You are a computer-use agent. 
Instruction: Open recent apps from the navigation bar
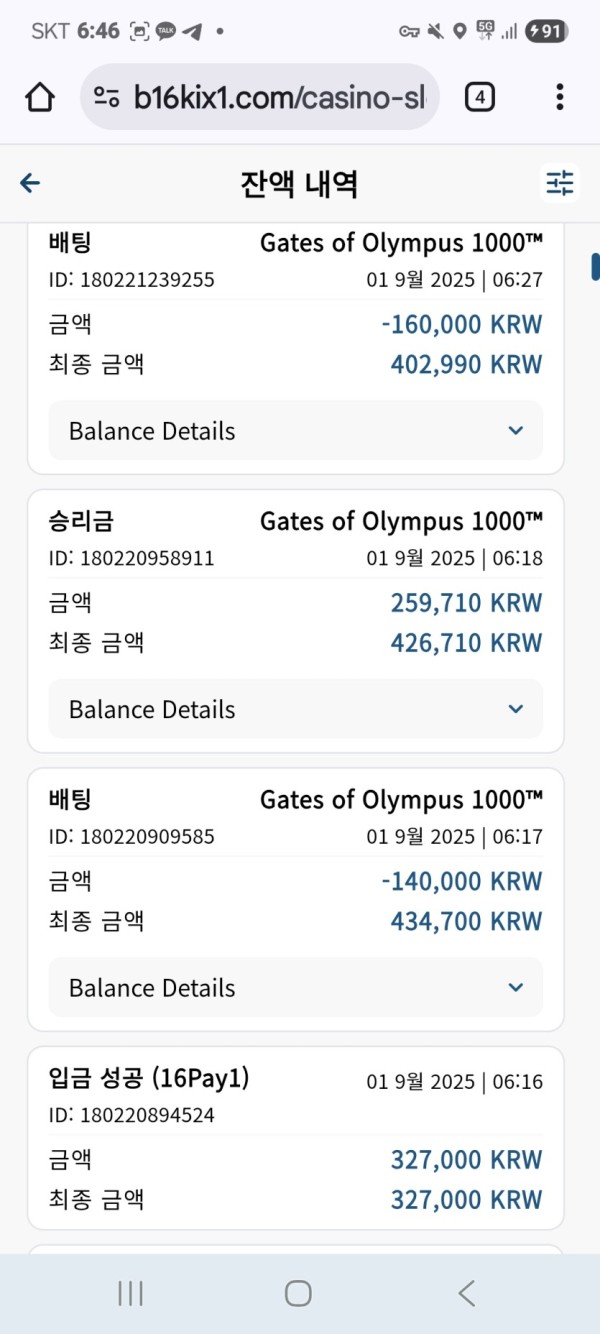click(x=131, y=1293)
